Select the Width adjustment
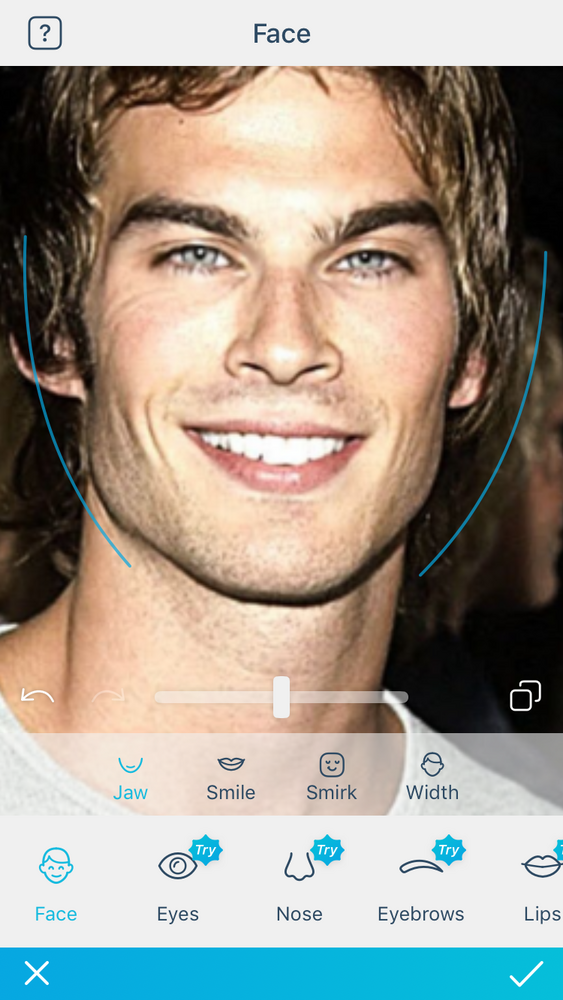563x1000 pixels. coord(432,777)
